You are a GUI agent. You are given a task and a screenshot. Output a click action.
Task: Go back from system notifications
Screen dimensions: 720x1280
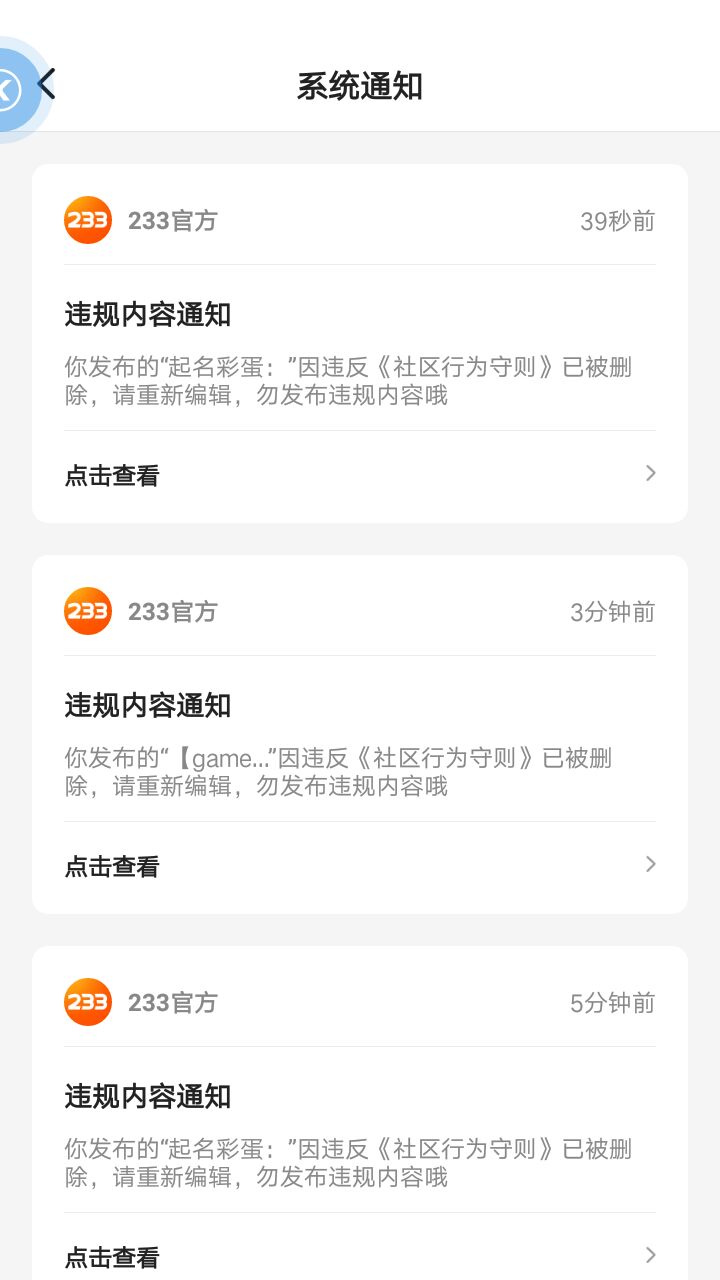tap(47, 85)
